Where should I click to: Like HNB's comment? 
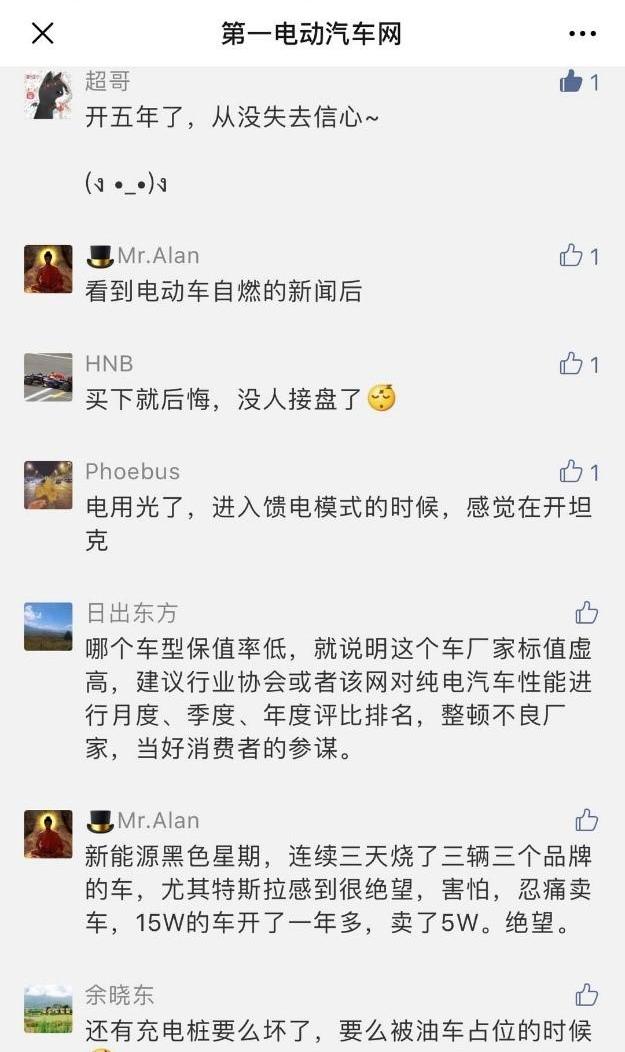click(572, 364)
